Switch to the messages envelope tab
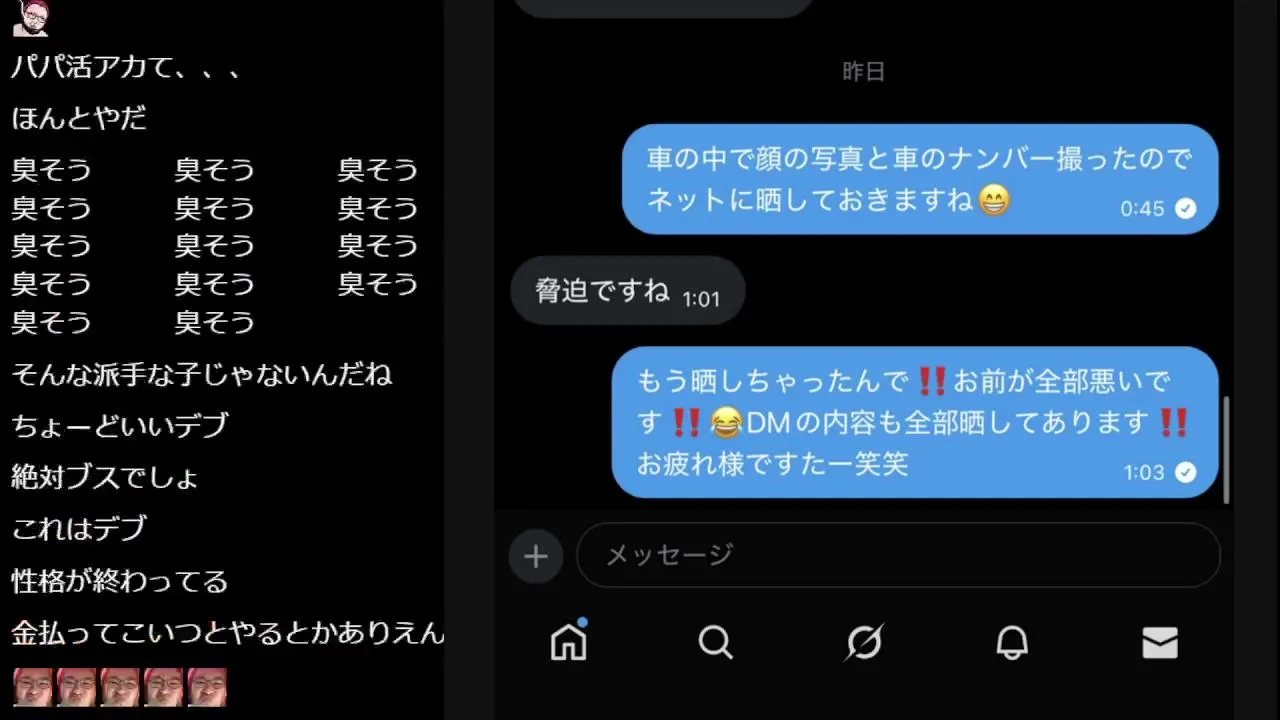The width and height of the screenshot is (1280, 720). [x=1160, y=643]
